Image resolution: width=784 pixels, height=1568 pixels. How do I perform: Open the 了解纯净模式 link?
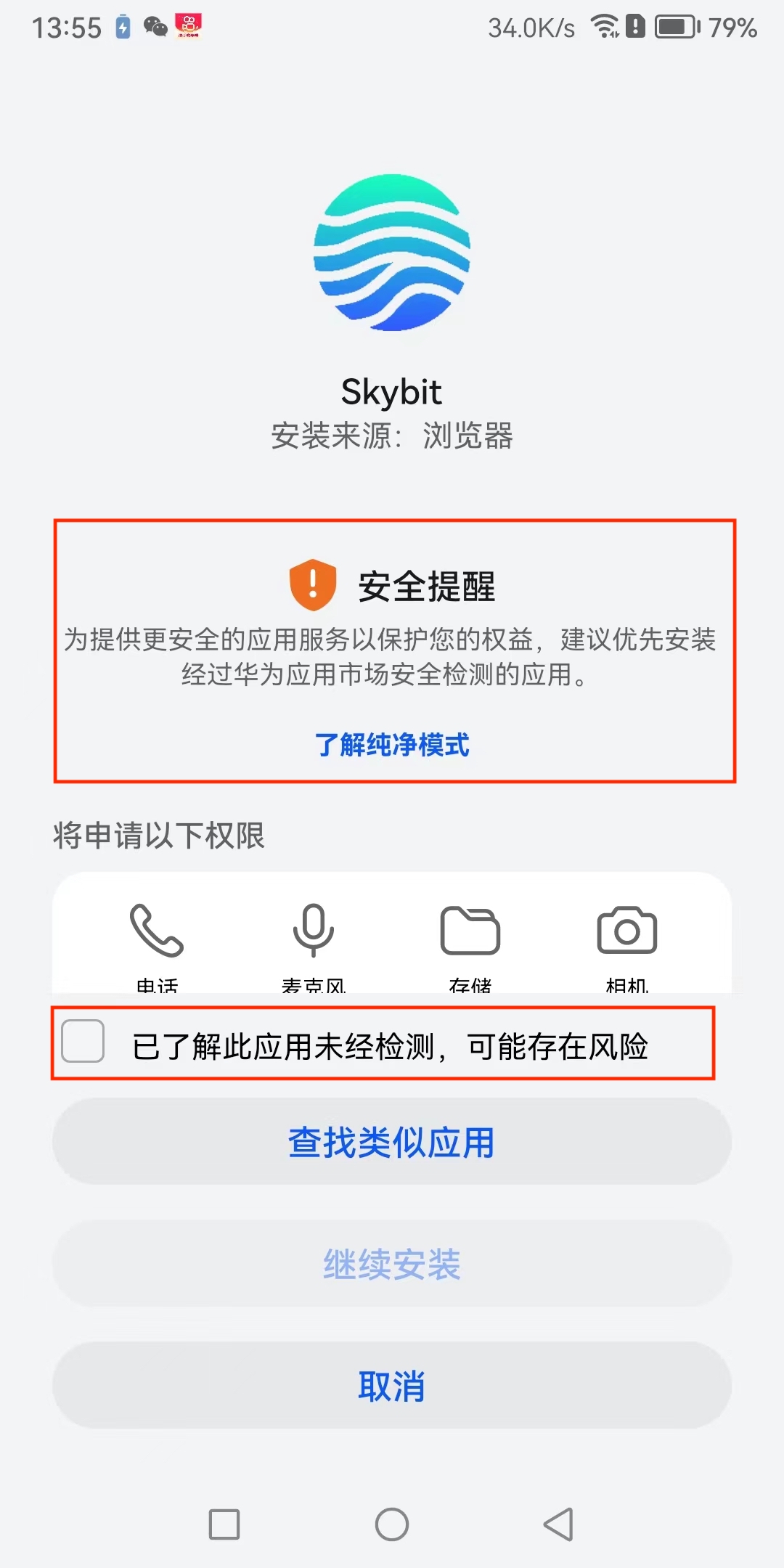pyautogui.click(x=392, y=745)
